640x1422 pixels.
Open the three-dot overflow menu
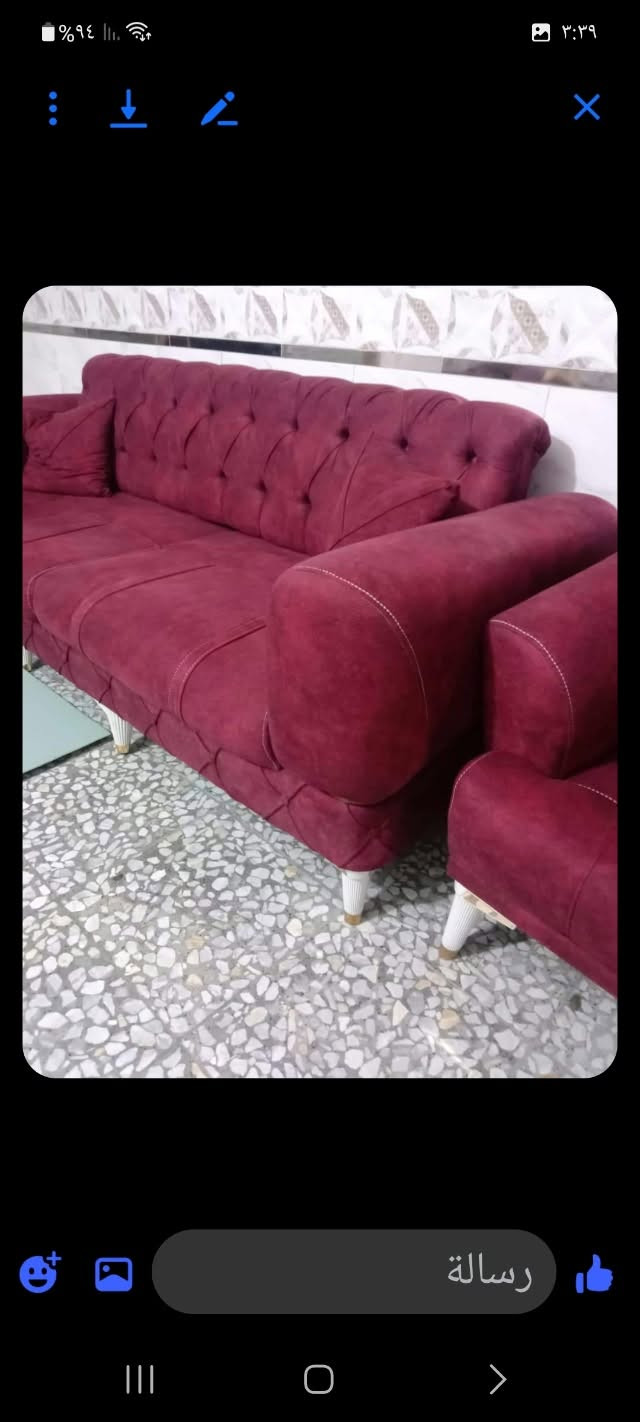[53, 108]
